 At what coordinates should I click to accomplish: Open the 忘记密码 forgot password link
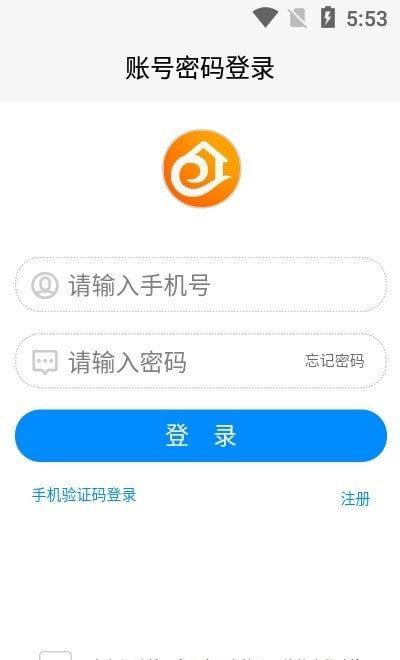point(335,361)
